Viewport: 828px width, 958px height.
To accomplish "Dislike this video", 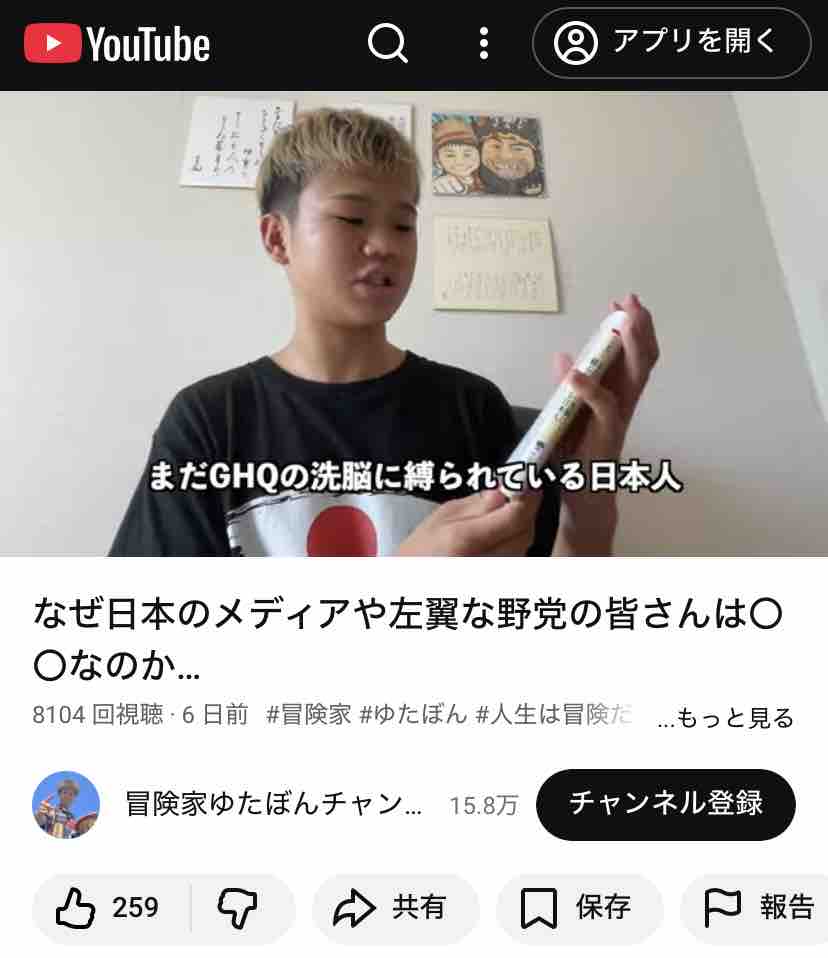I will 238,908.
